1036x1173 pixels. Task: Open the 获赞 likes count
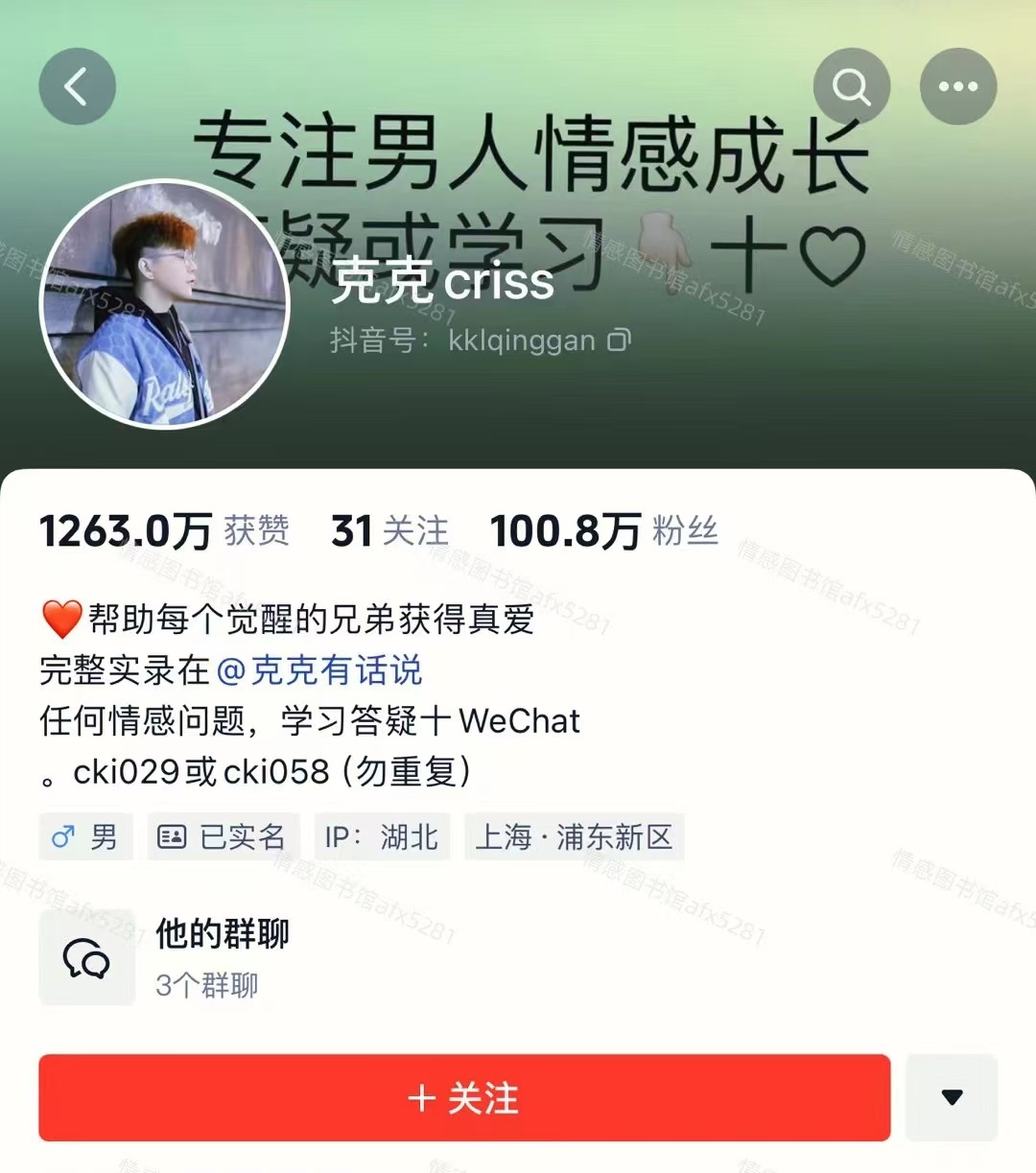pyautogui.click(x=164, y=530)
